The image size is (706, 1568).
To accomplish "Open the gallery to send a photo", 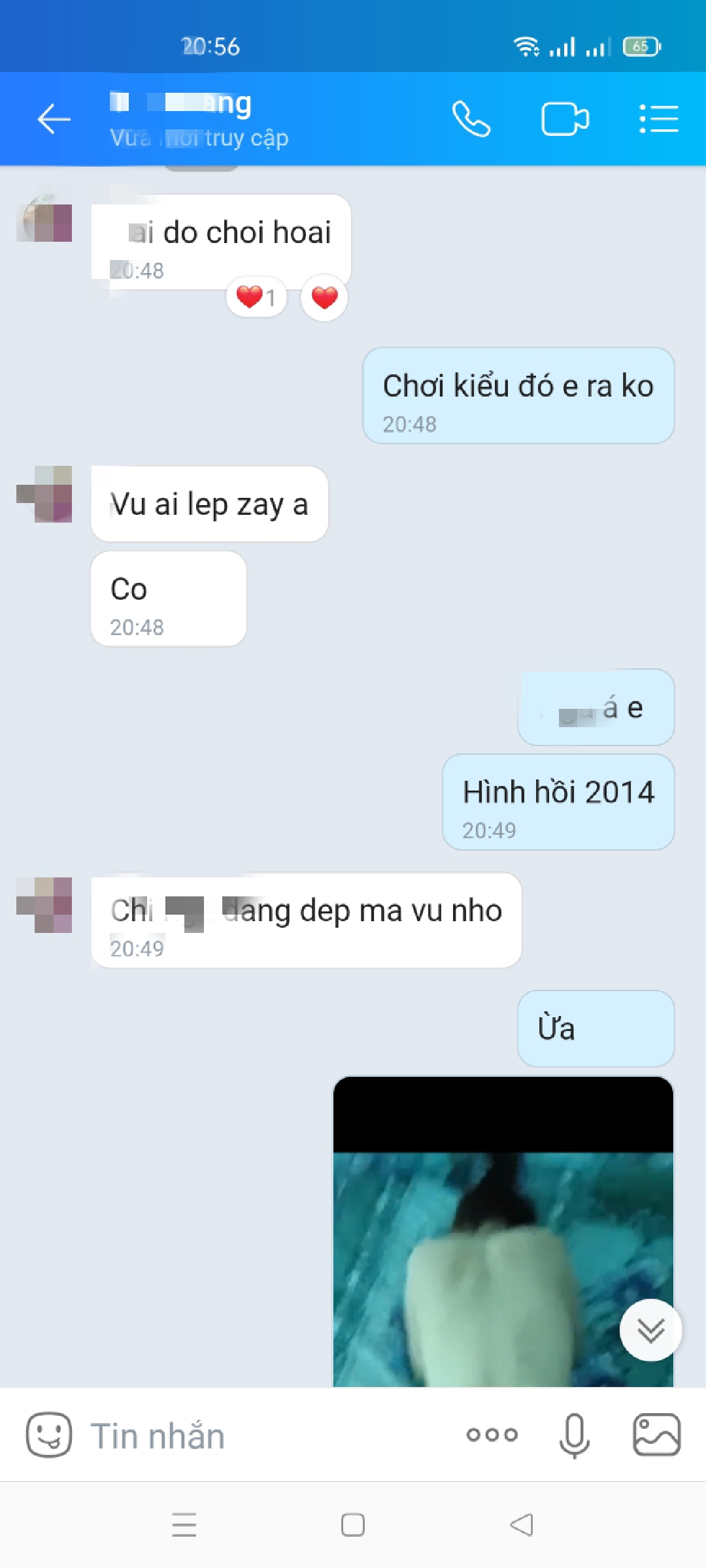I will [656, 1435].
